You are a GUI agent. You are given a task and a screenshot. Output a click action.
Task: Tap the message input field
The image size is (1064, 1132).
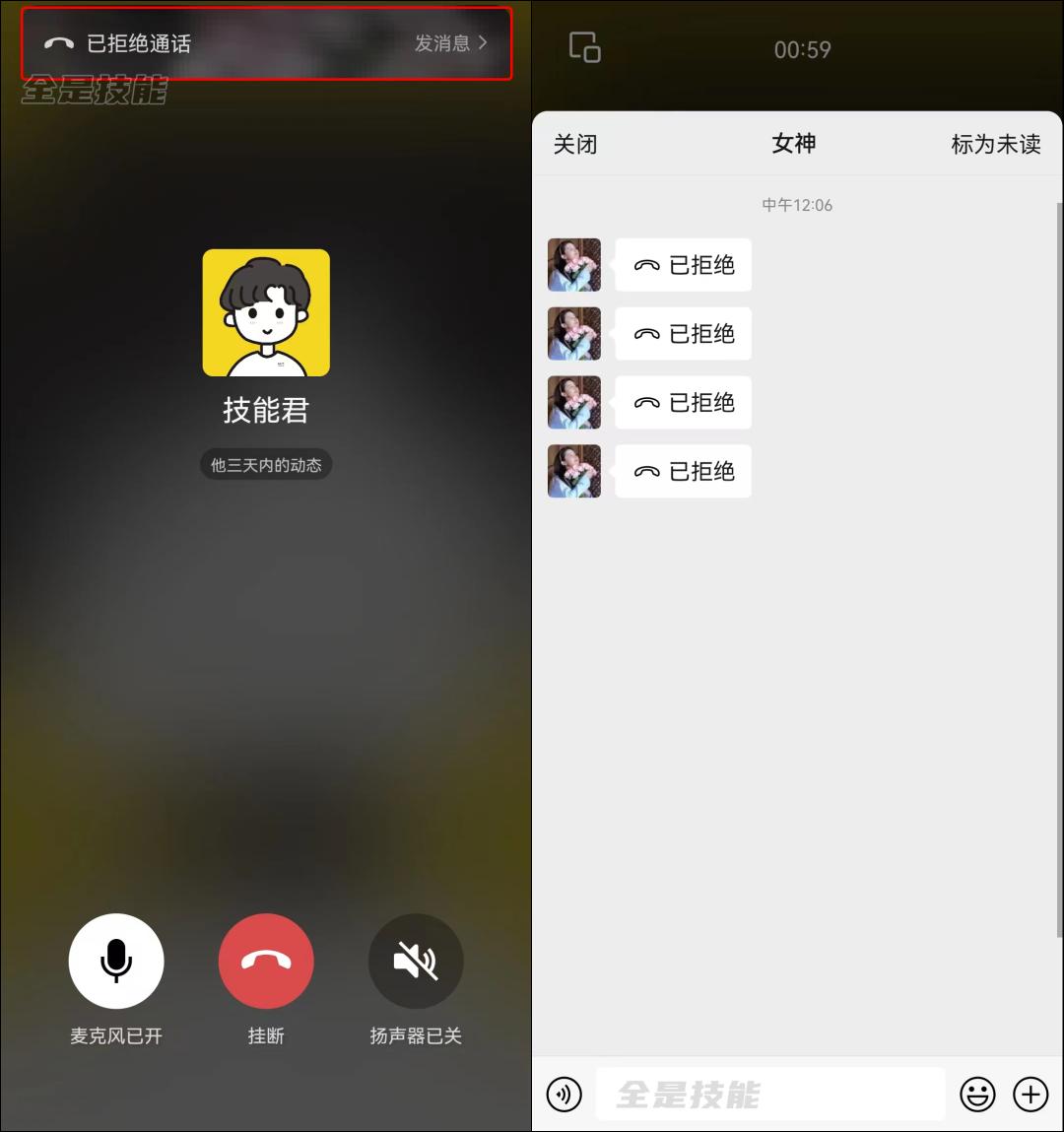(x=770, y=1095)
